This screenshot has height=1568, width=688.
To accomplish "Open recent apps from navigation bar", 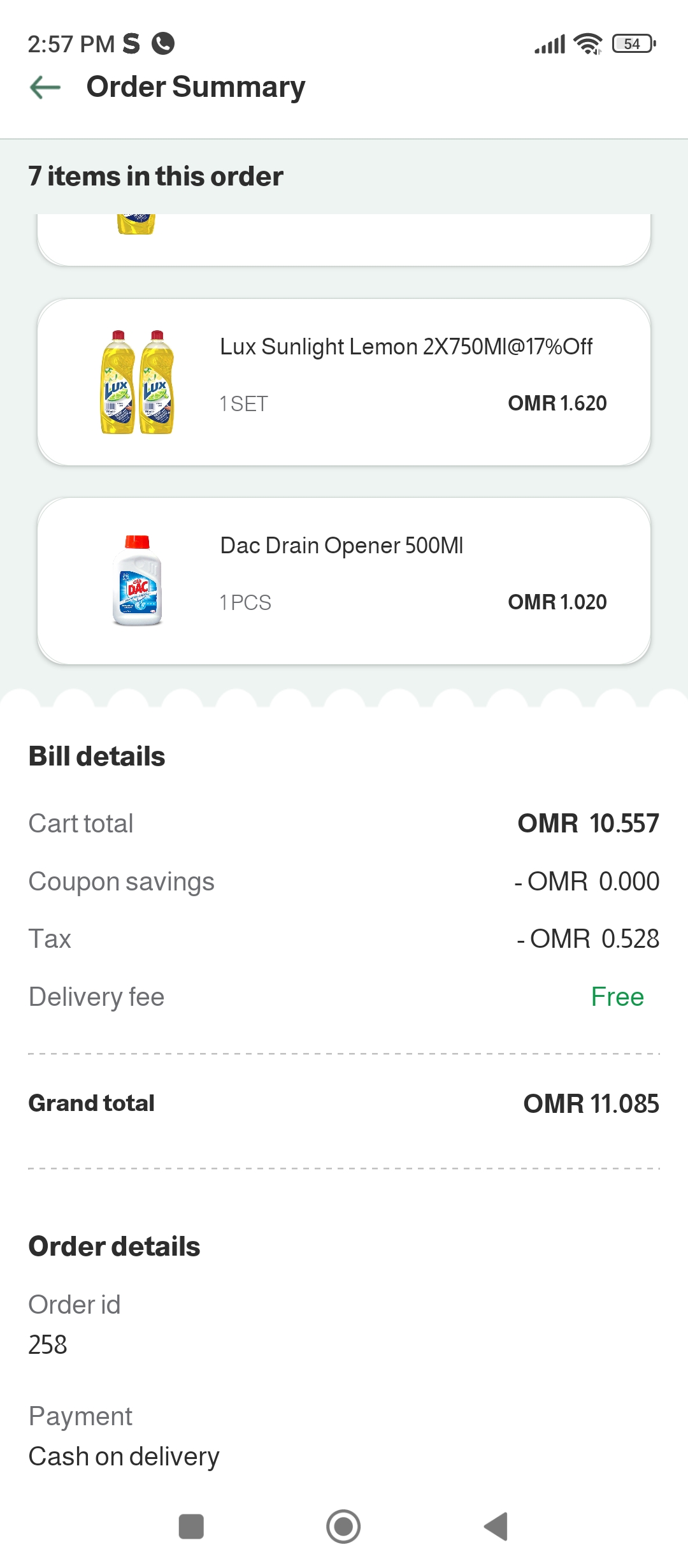I will 191,1527.
